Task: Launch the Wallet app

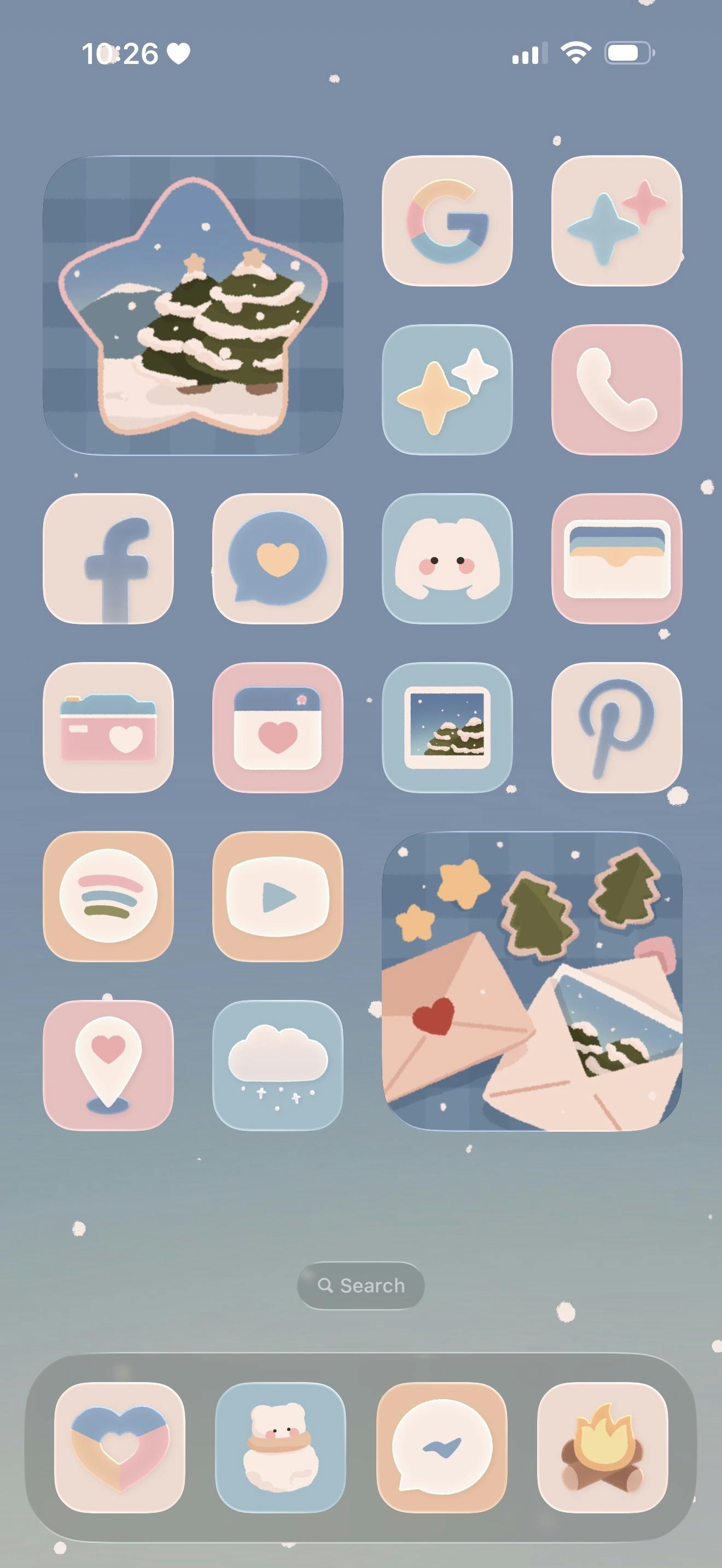Action: pos(616,559)
